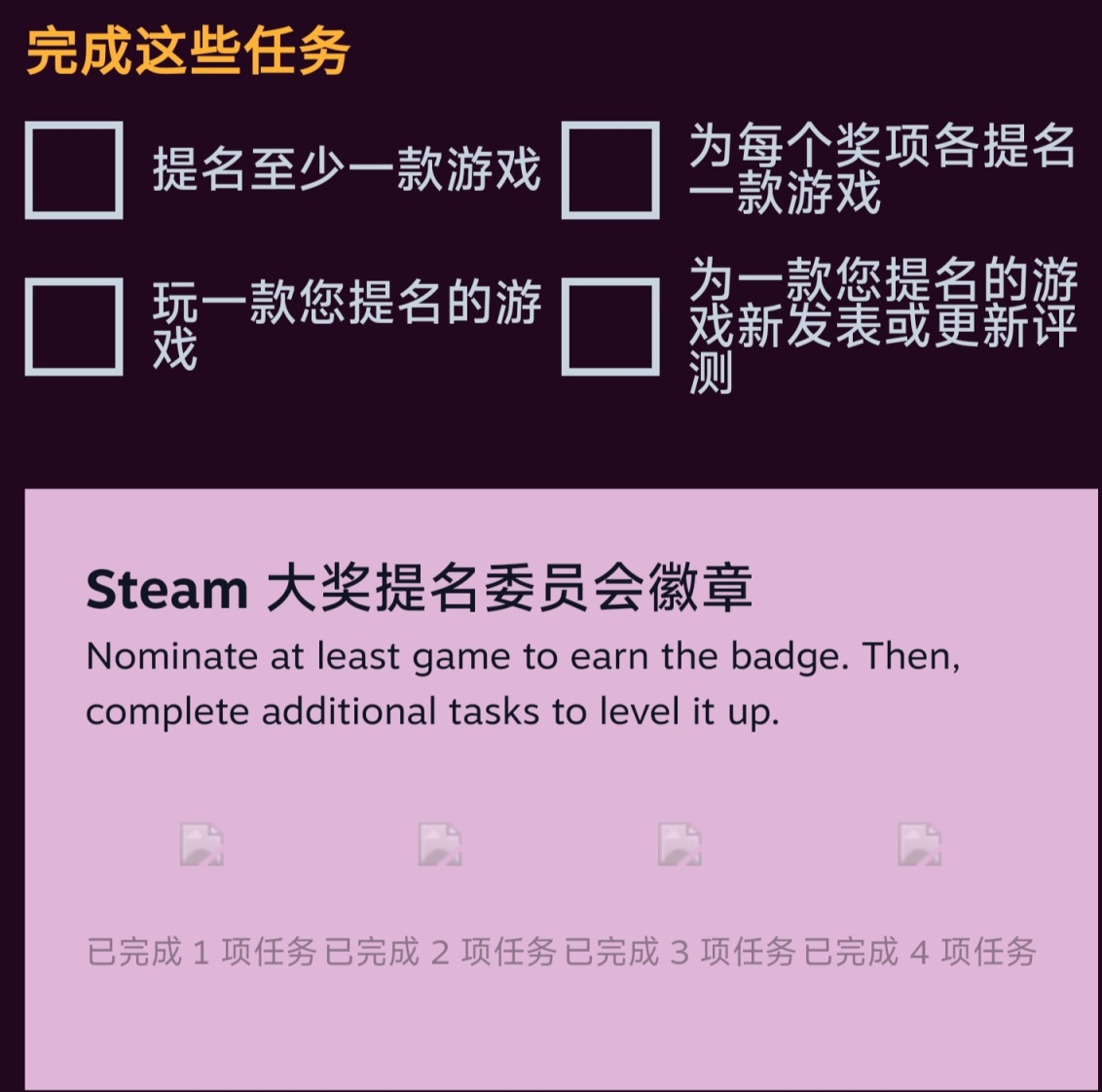Check the box for 提名至少一款游戏

(74, 170)
